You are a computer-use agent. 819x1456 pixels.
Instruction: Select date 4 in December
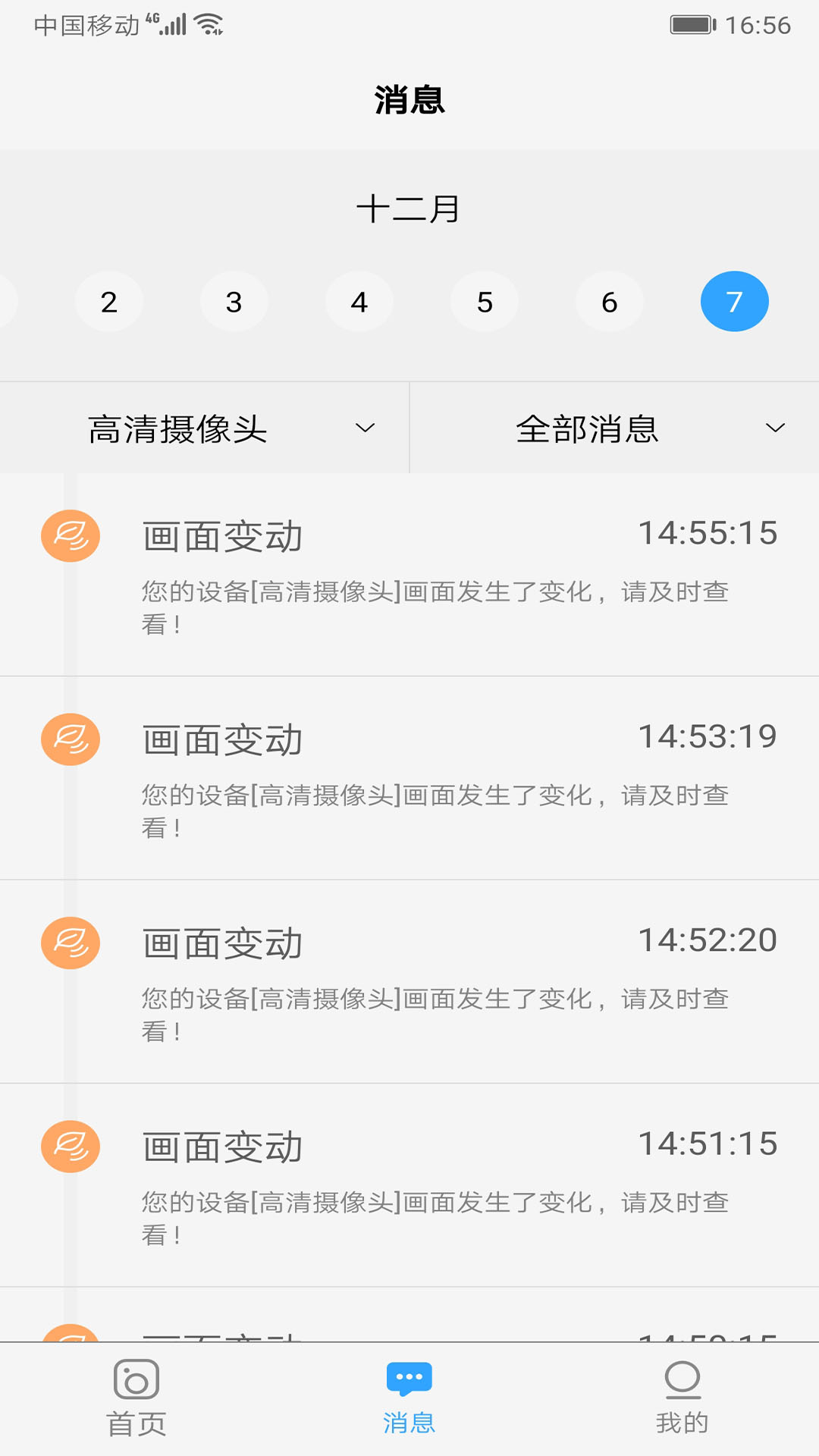click(359, 302)
